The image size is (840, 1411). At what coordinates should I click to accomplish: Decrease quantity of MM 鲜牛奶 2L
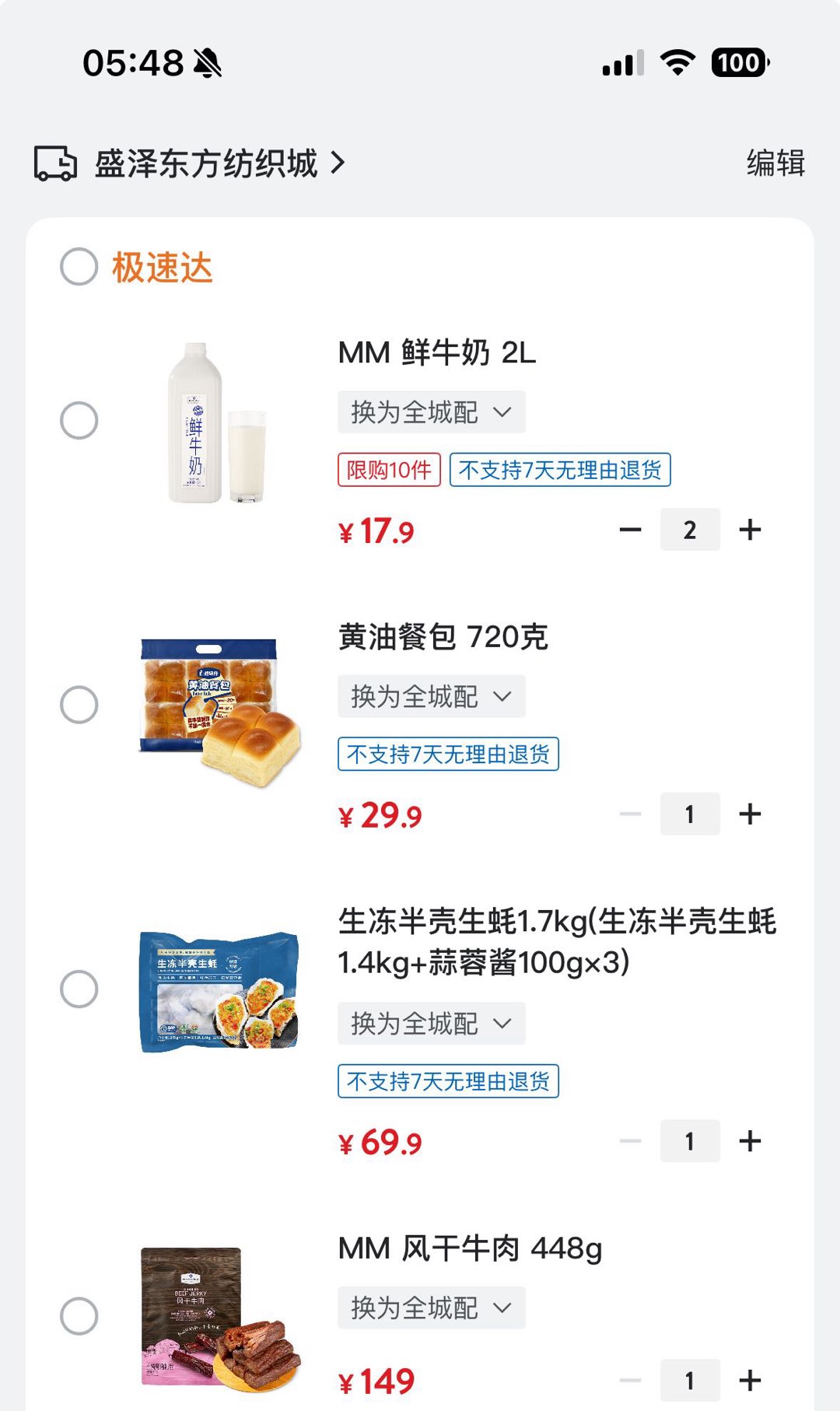pyautogui.click(x=630, y=530)
